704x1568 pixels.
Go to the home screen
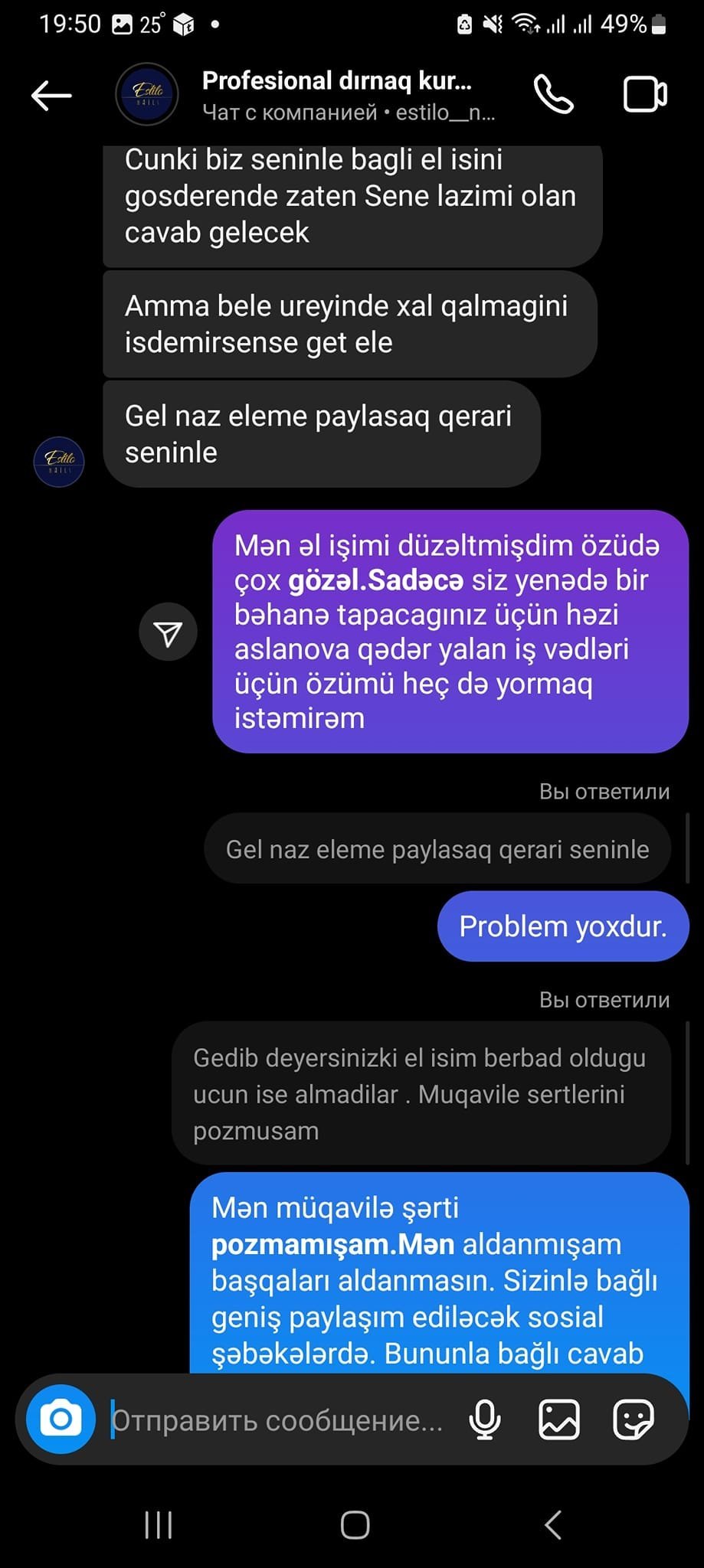(355, 1524)
